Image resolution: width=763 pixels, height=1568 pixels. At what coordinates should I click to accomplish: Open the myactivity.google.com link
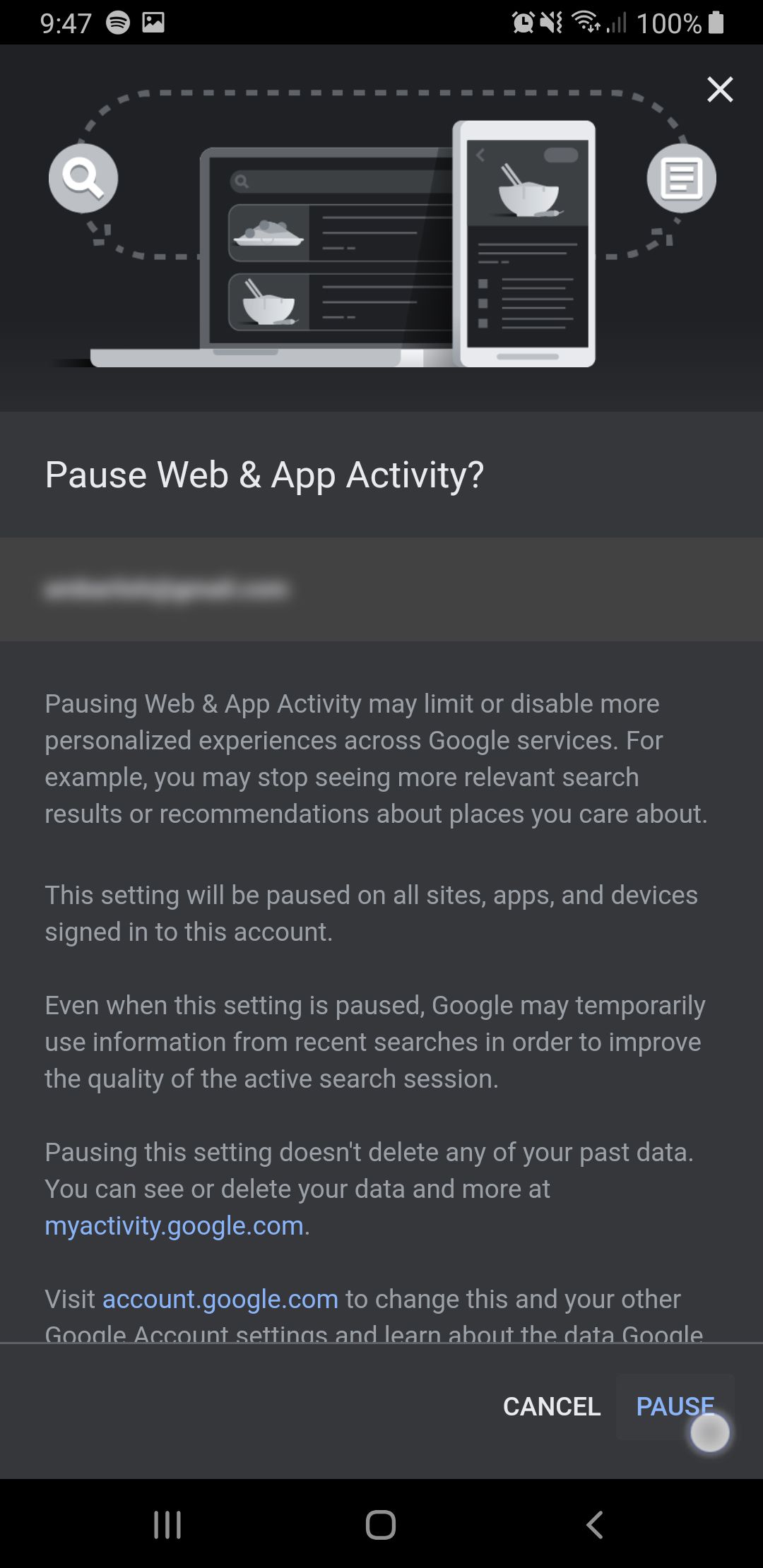174,1225
